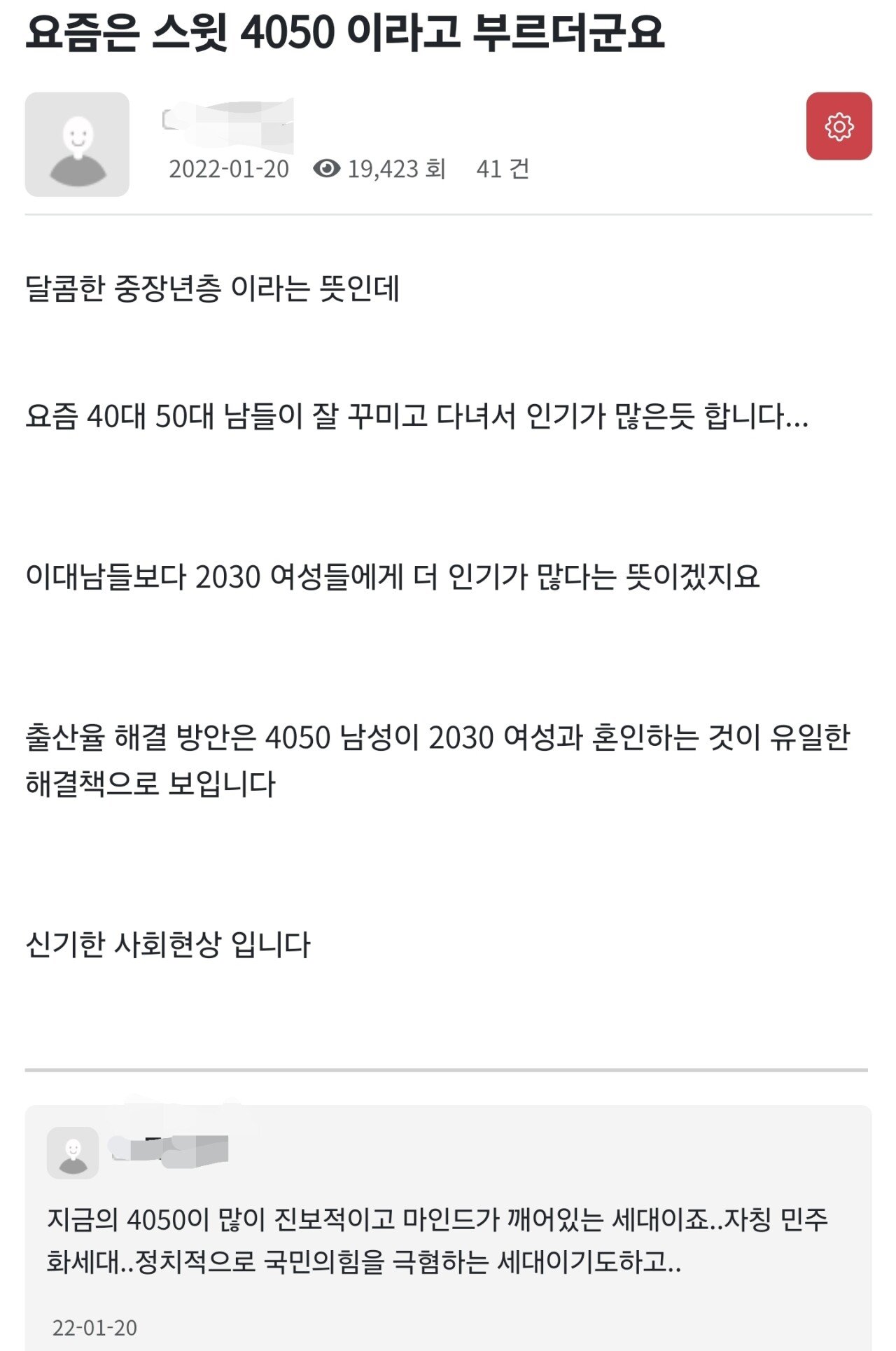The image size is (896, 1351).
Task: Open the red gear settings button
Action: (x=839, y=126)
